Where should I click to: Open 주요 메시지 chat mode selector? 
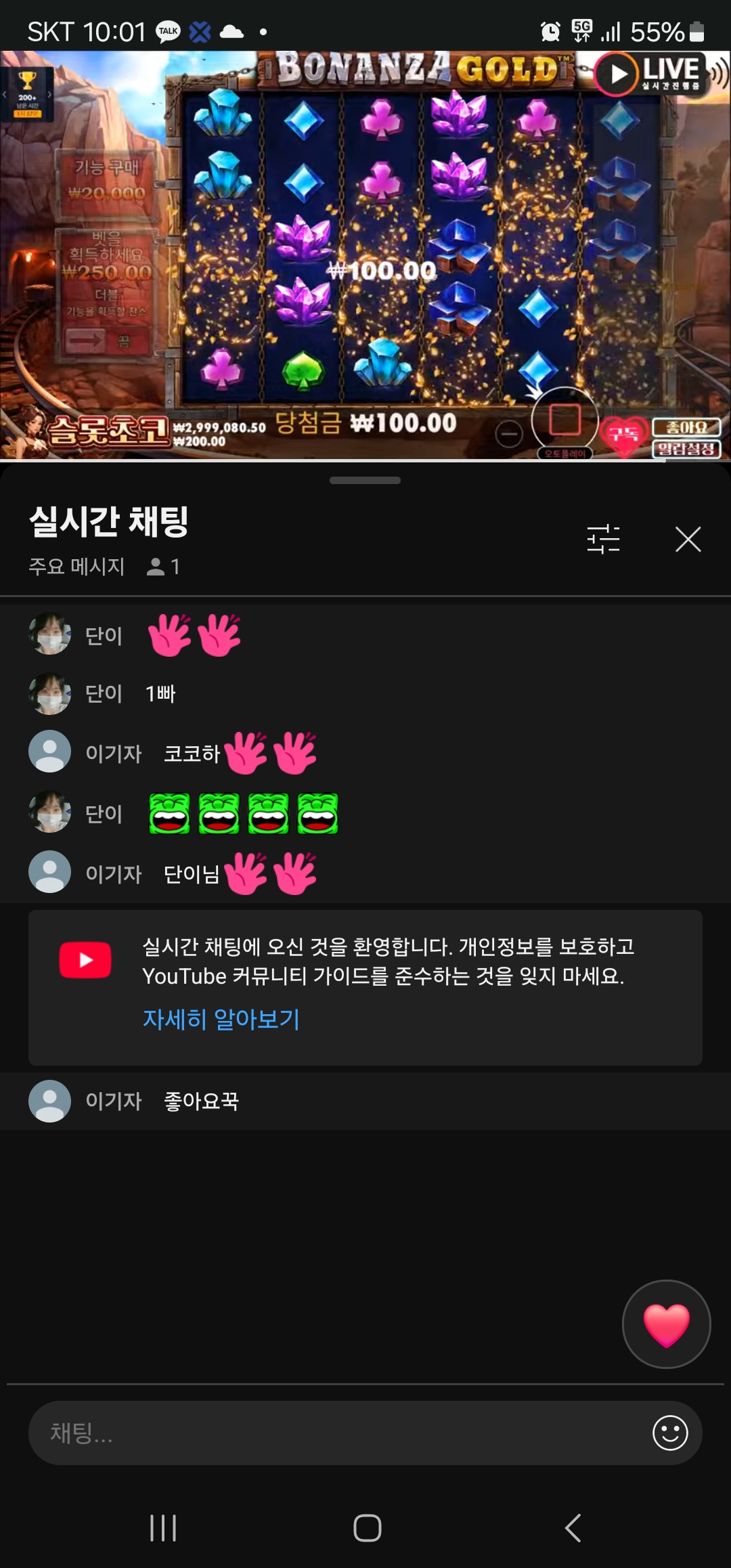[76, 566]
